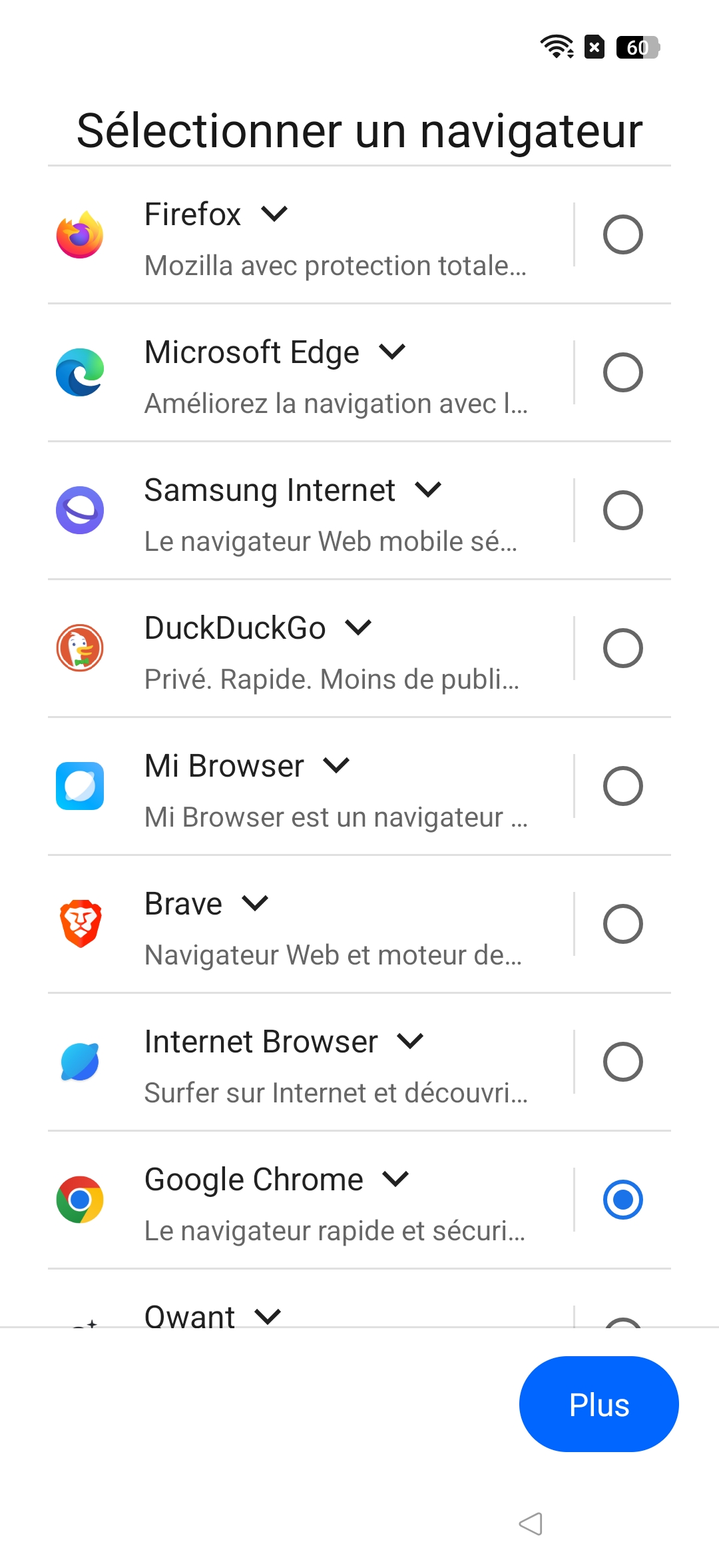Select Mi Browser radio button
This screenshot has height=1568, width=719.
point(622,786)
